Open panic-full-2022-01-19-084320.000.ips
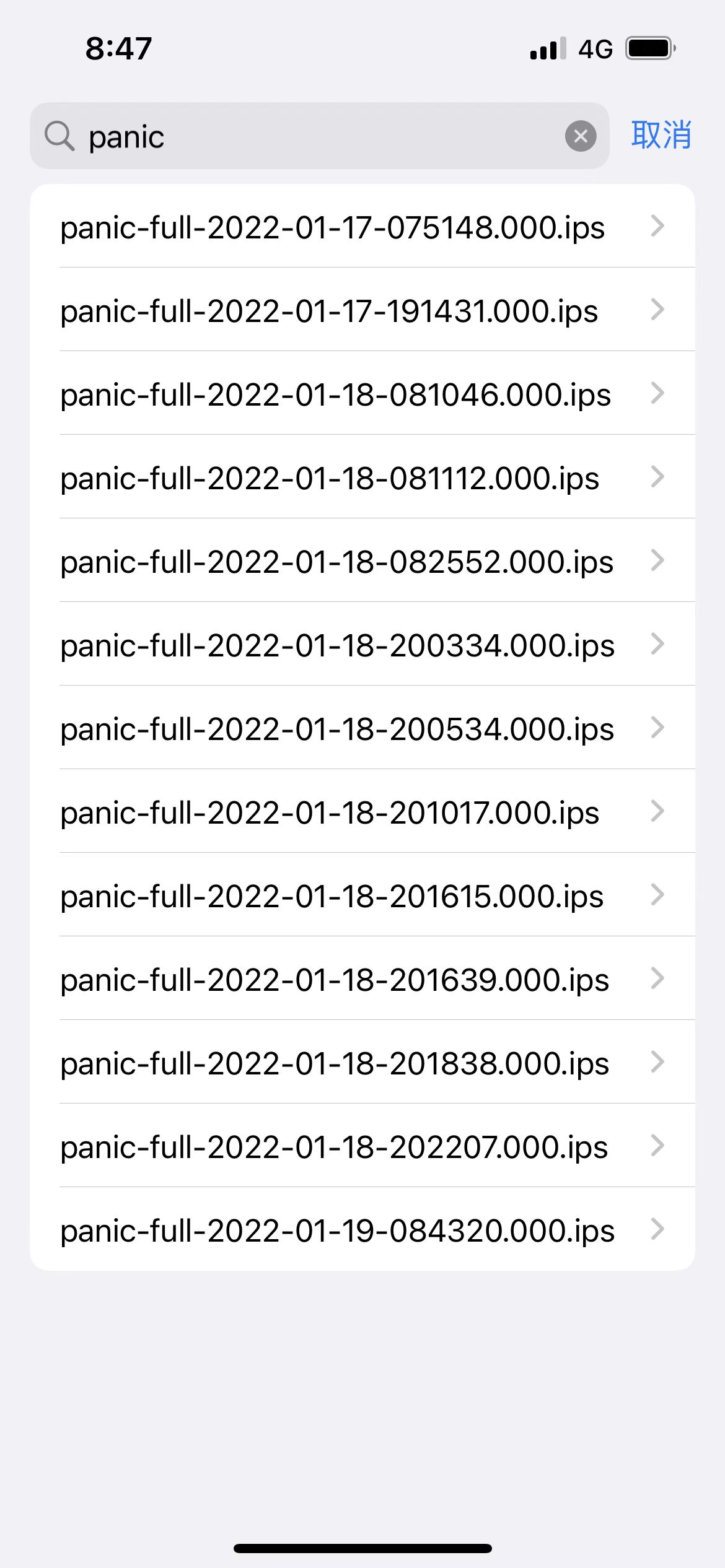This screenshot has width=725, height=1568. 362,1230
